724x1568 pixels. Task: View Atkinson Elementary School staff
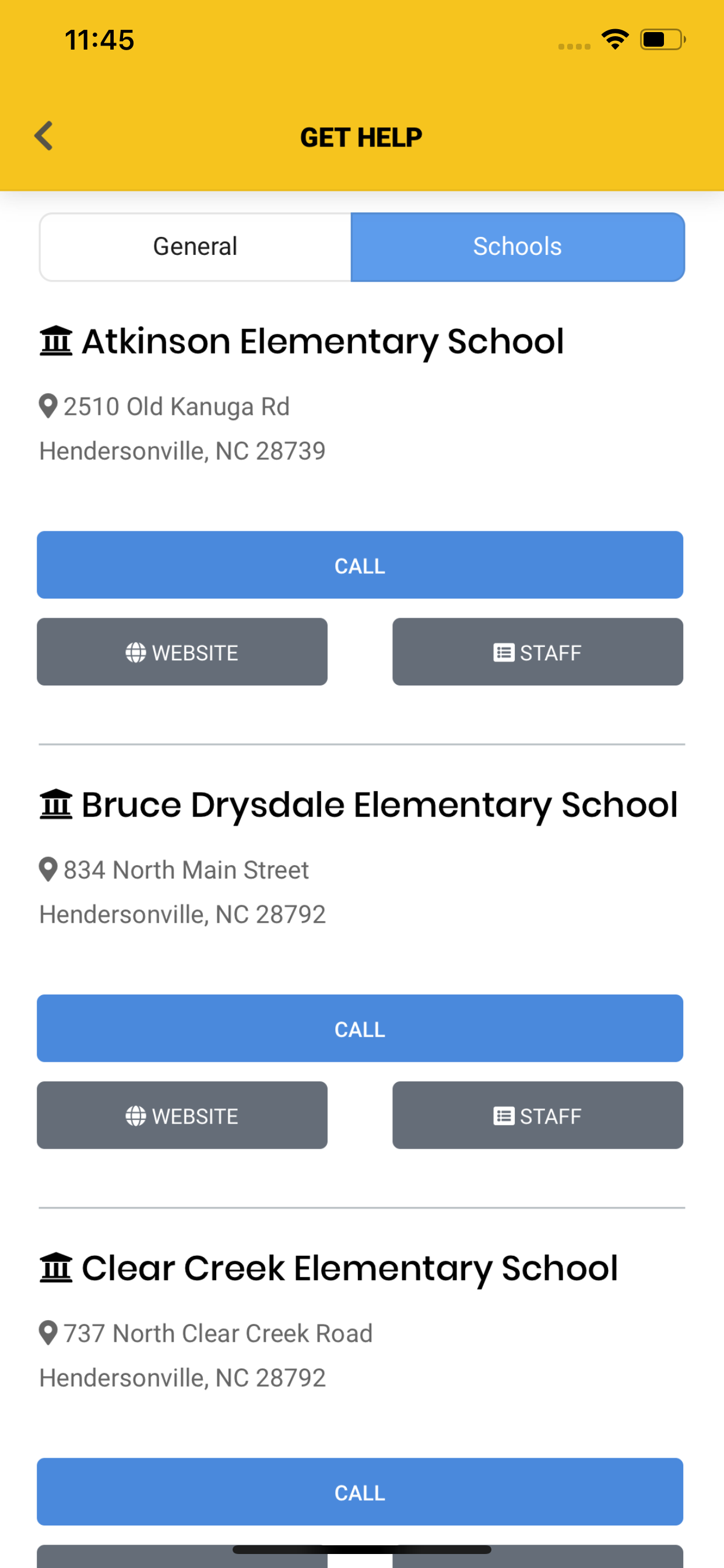pos(538,652)
